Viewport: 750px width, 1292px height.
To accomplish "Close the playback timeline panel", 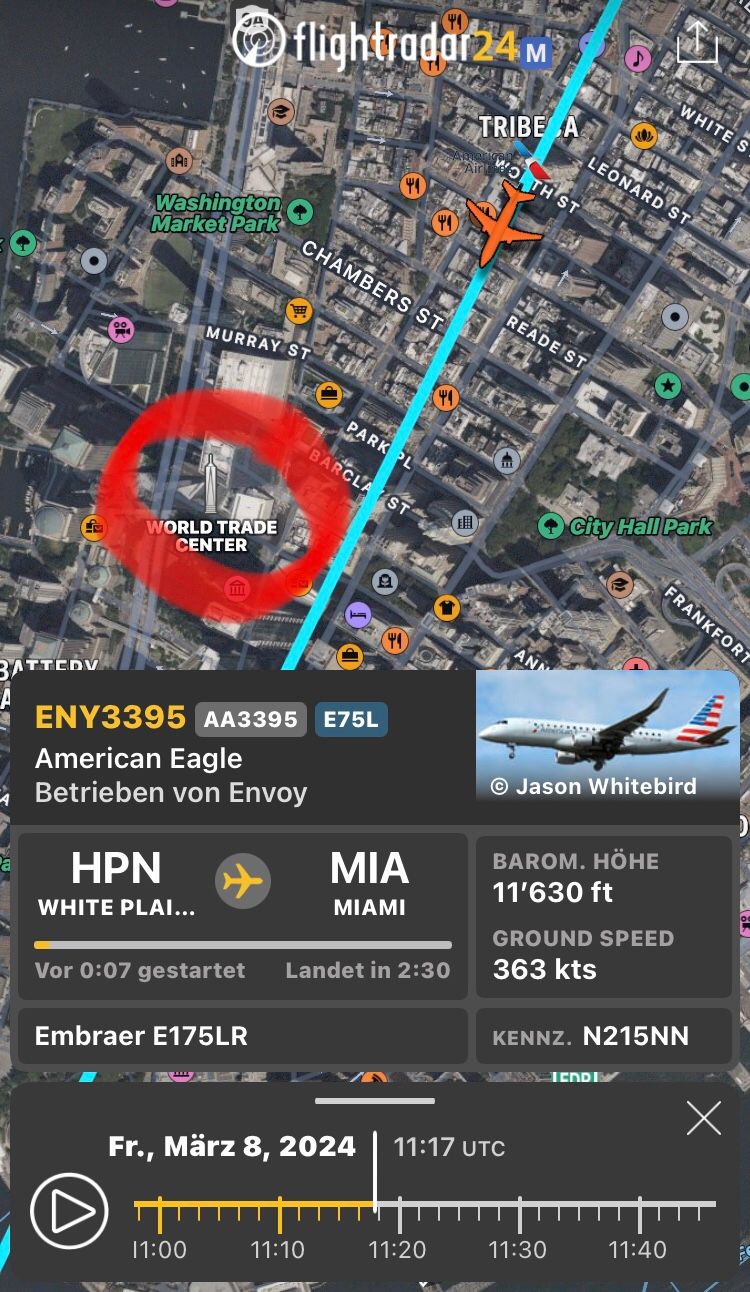I will pyautogui.click(x=703, y=1119).
